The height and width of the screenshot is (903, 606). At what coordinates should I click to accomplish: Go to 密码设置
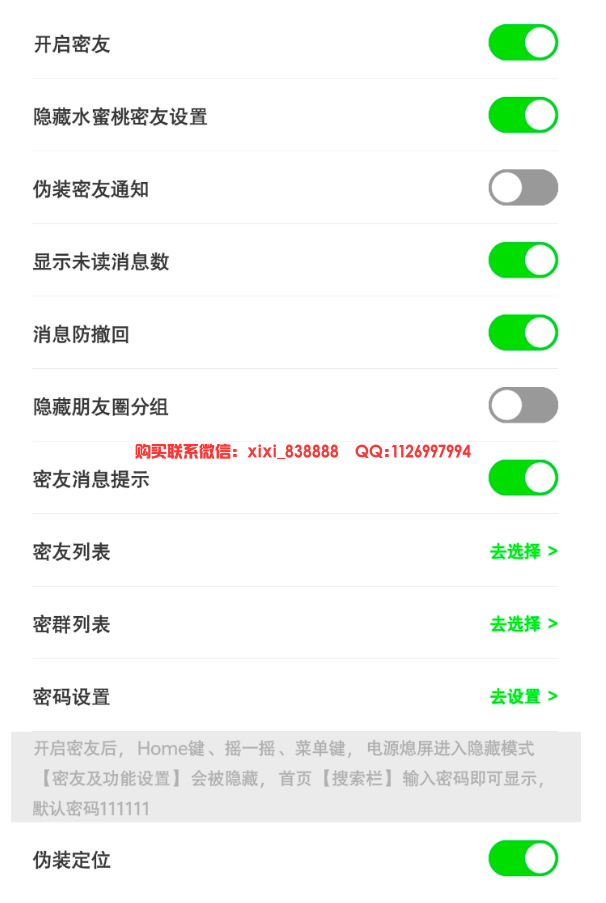(523, 696)
